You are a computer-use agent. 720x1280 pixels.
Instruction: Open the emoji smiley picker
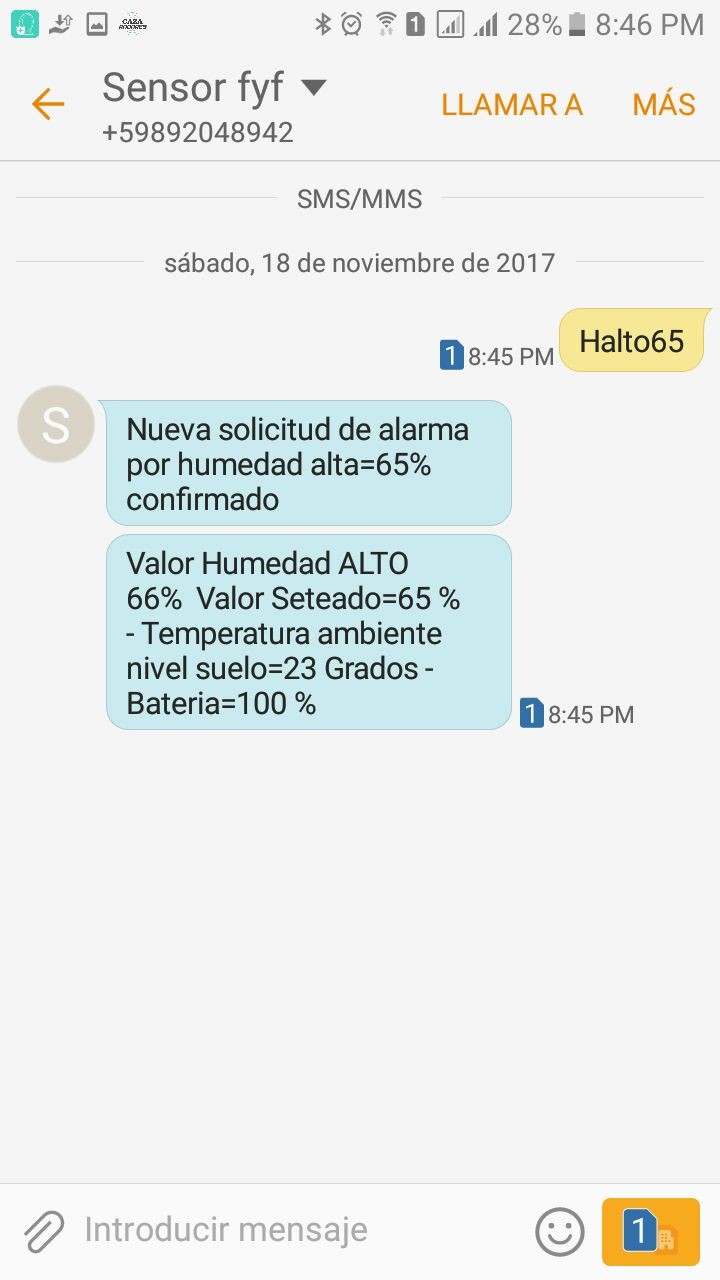click(560, 1232)
